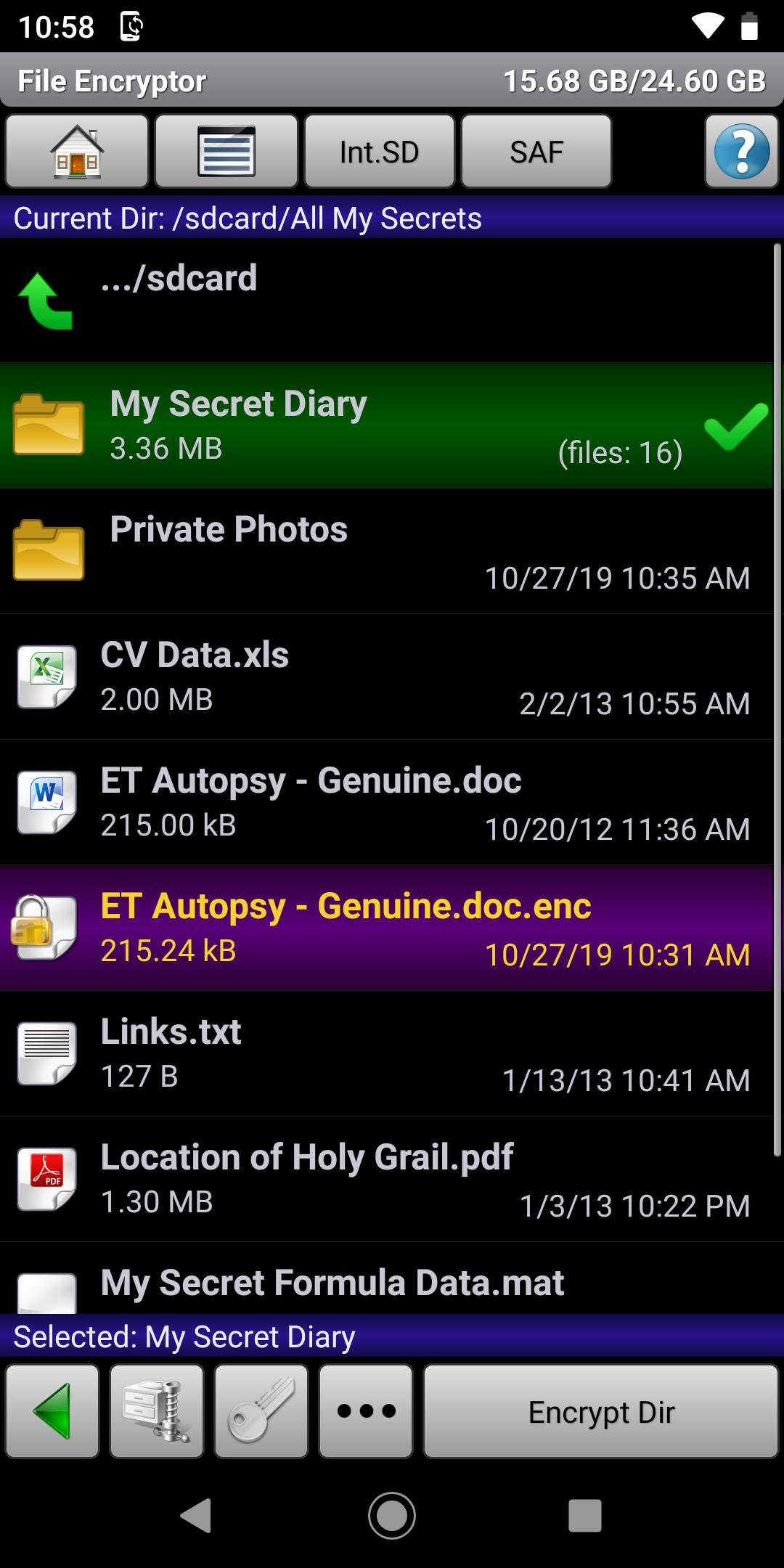784x1568 pixels.
Task: Tap the key icon button
Action: click(x=261, y=1411)
